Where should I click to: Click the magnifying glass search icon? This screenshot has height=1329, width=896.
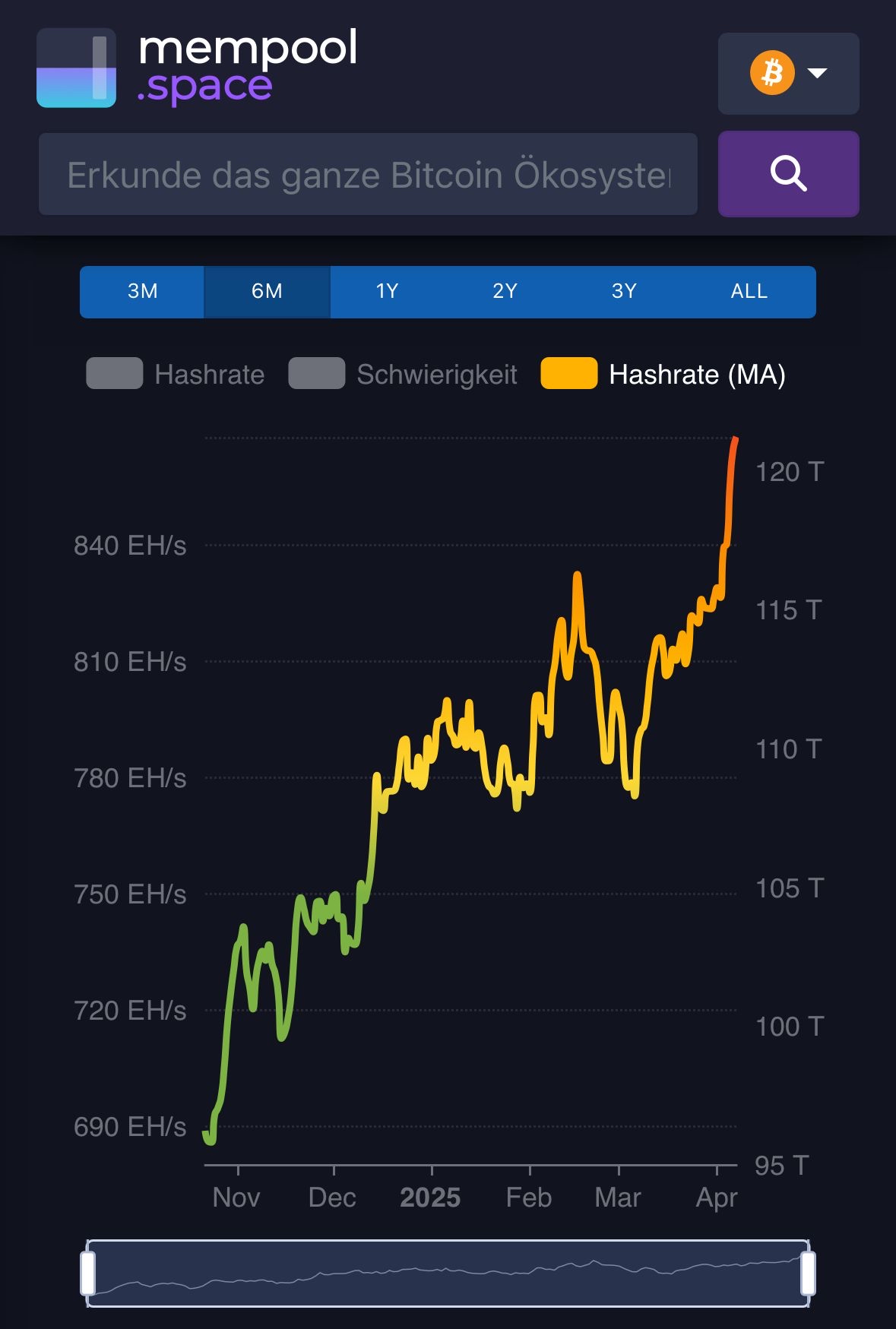click(788, 174)
